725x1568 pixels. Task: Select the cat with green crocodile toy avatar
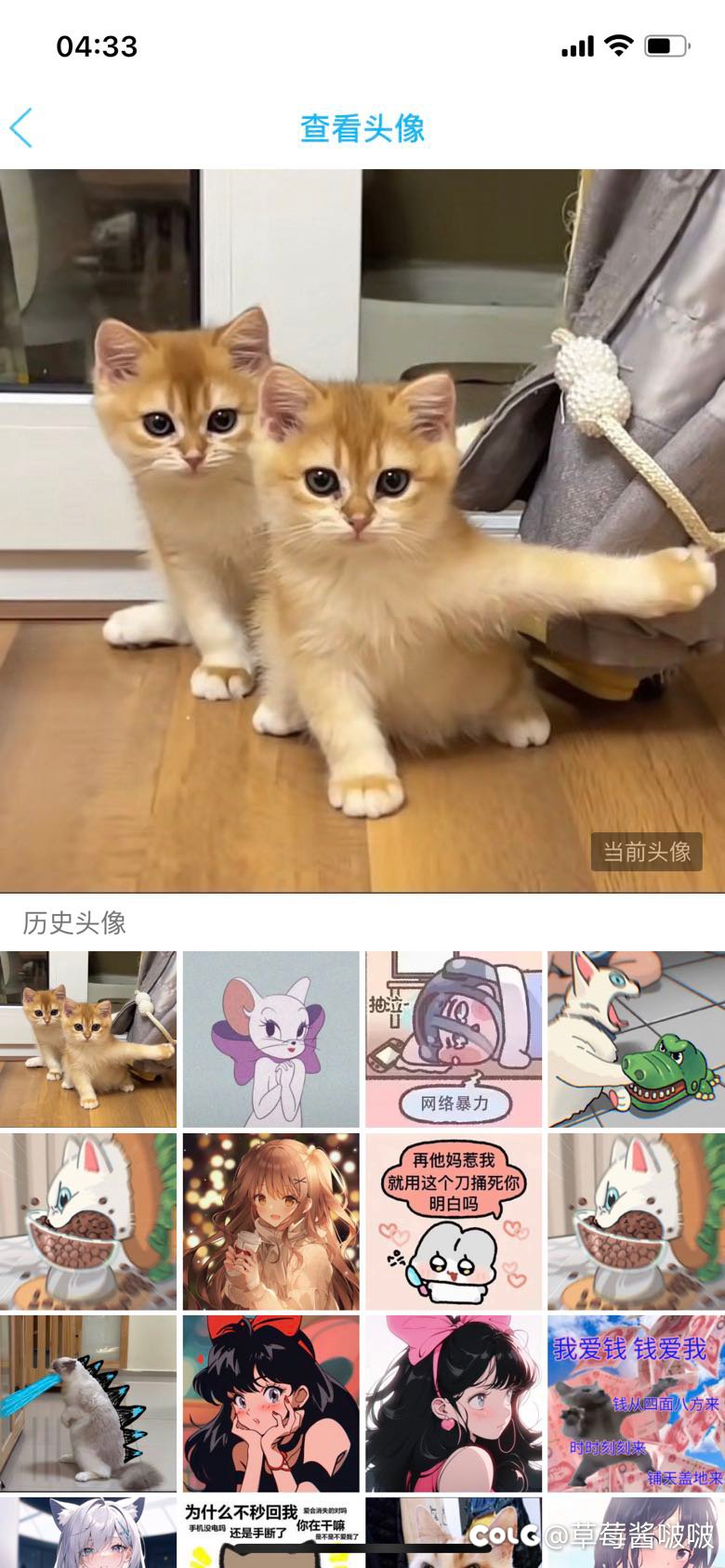[636, 1039]
